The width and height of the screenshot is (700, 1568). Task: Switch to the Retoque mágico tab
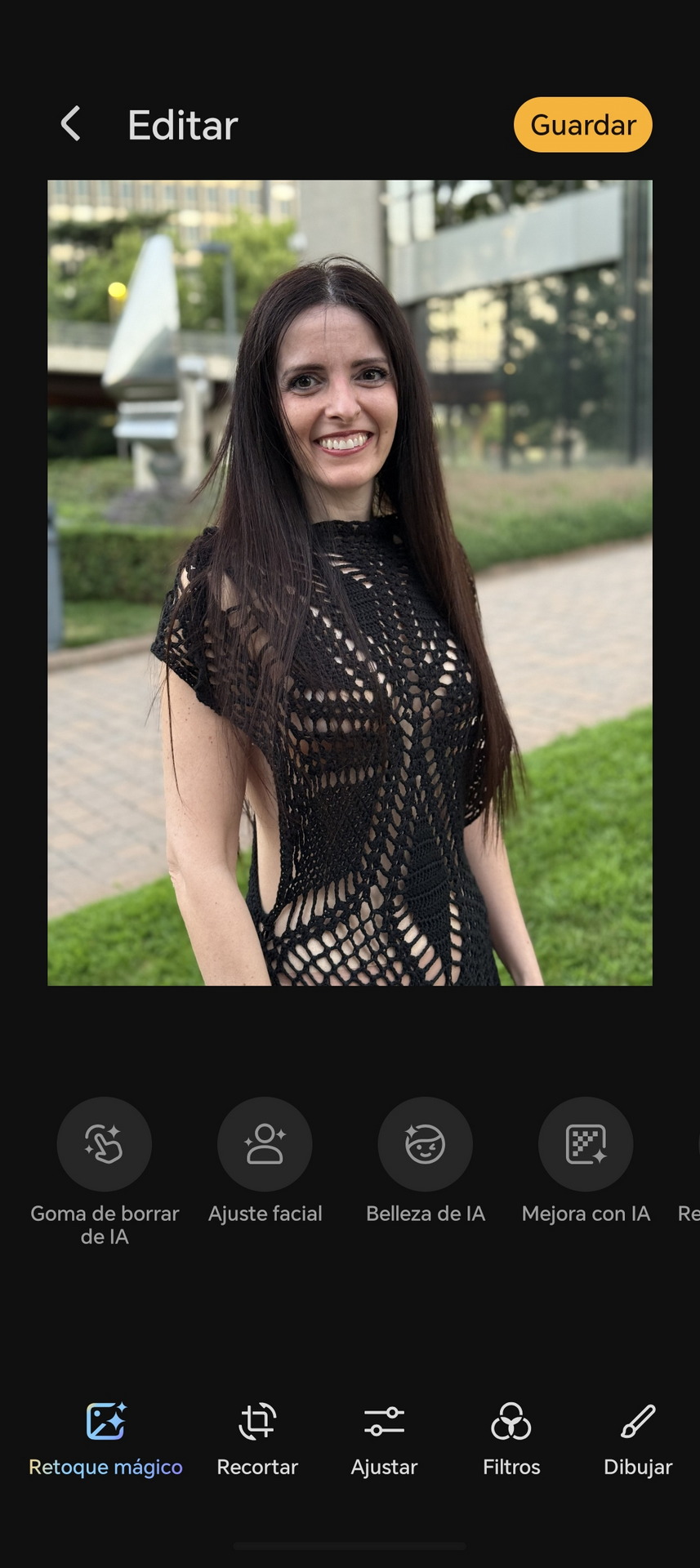click(105, 1439)
